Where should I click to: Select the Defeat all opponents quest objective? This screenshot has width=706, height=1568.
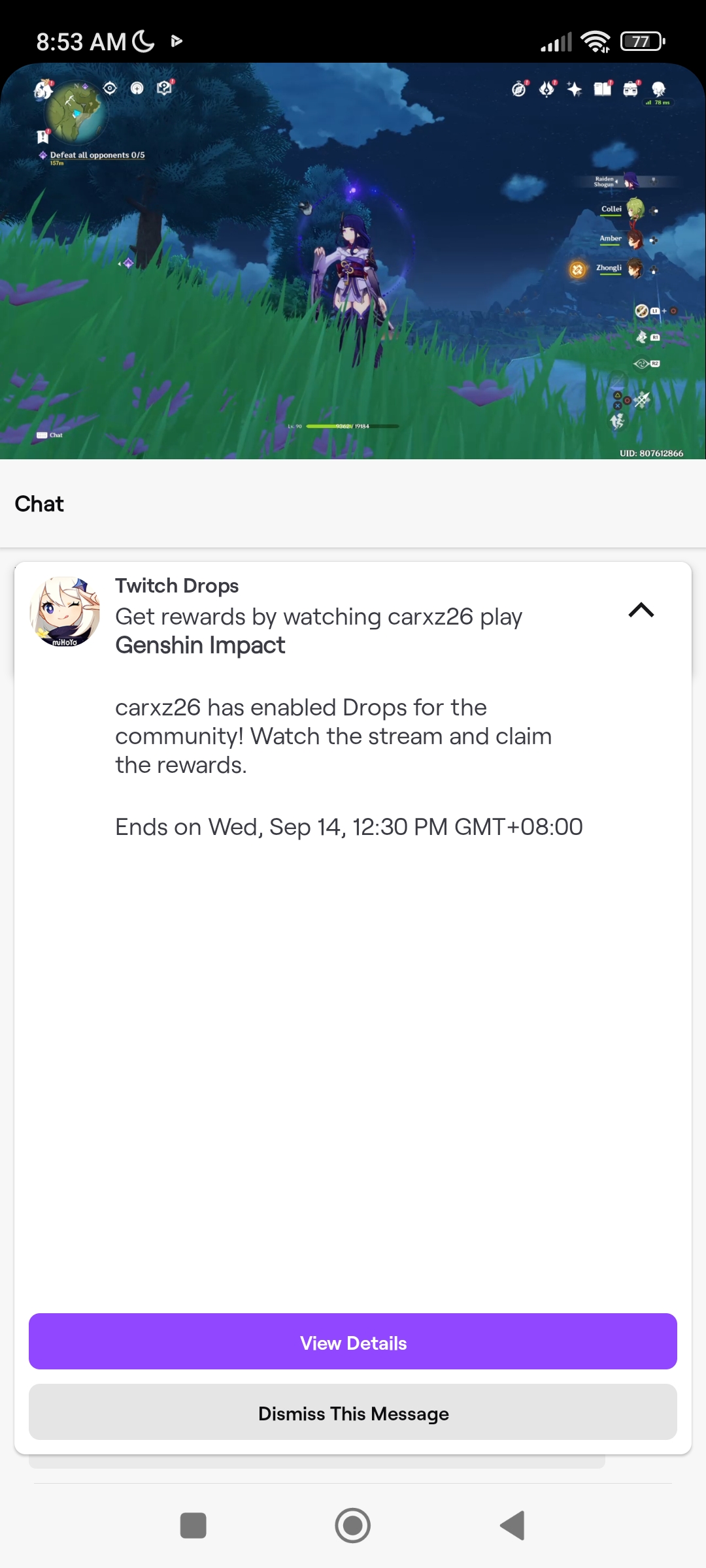click(x=98, y=155)
